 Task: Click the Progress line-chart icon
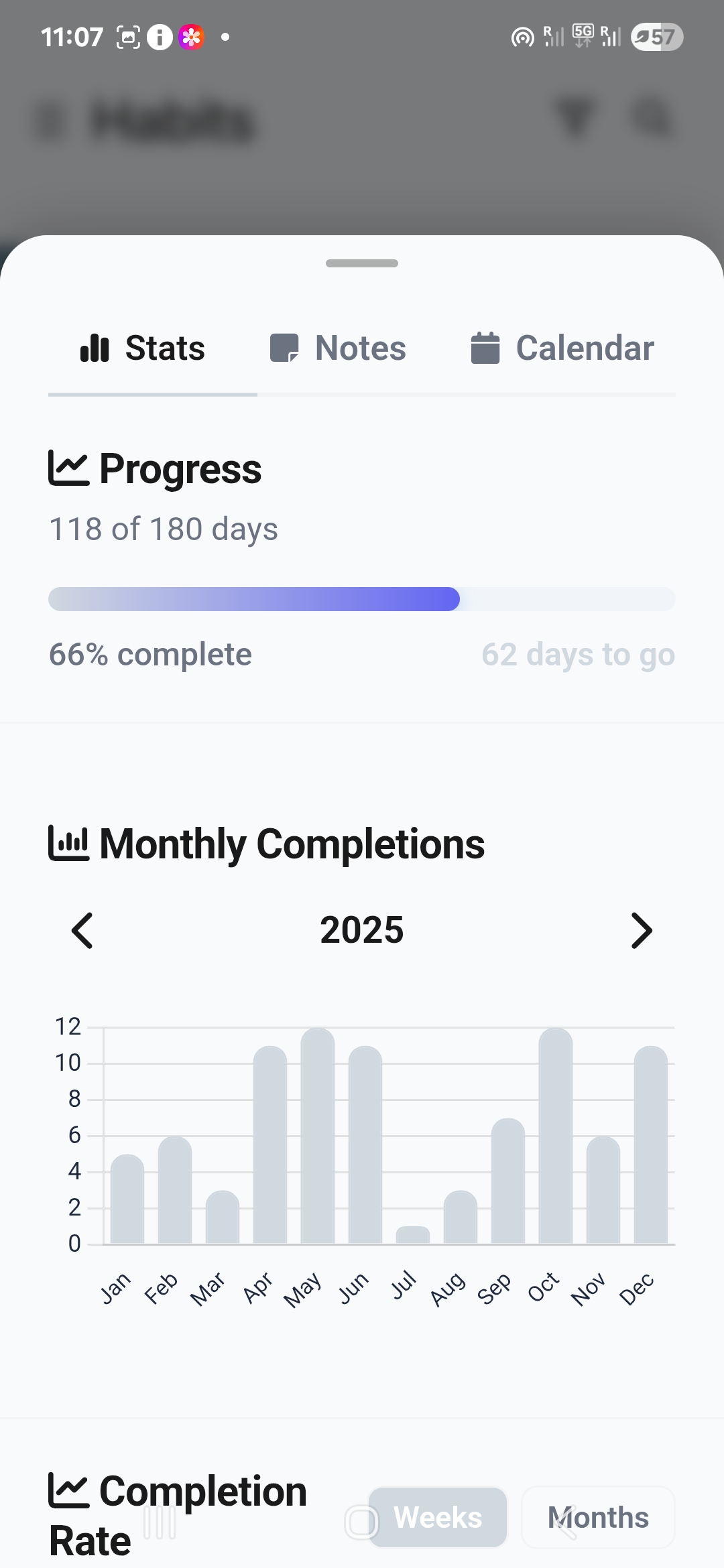[70, 468]
